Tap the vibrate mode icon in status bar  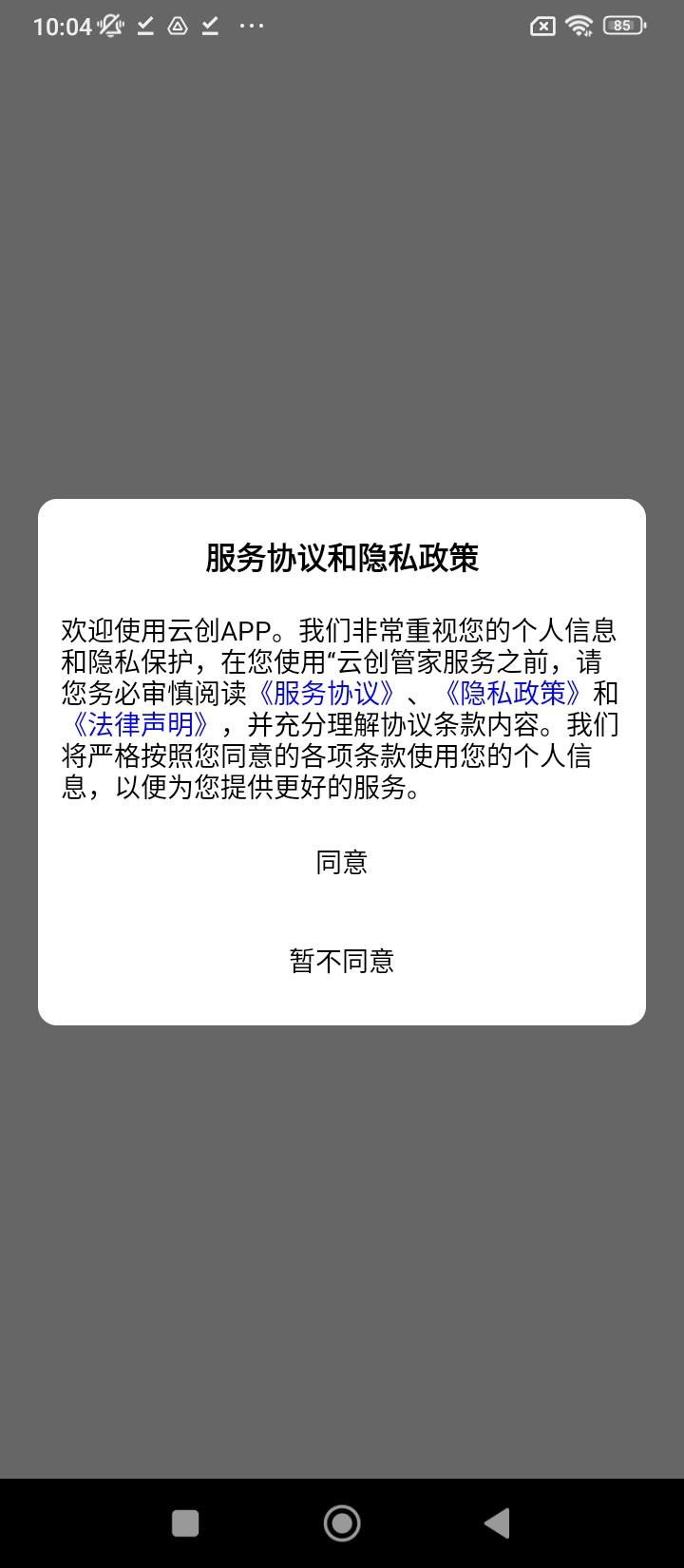[109, 26]
